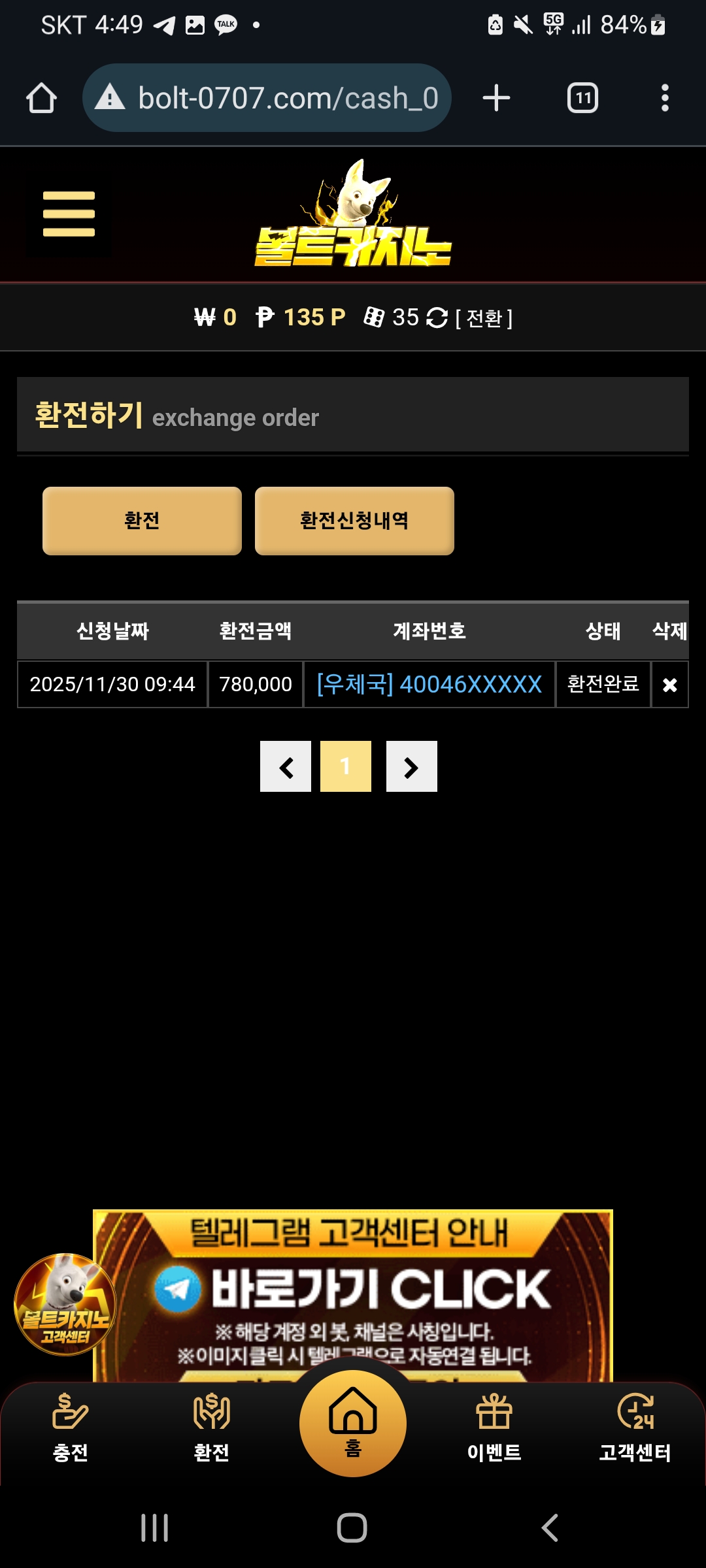The width and height of the screenshot is (706, 1568).
Task: Open 환전신청내역 request history
Action: 354,521
